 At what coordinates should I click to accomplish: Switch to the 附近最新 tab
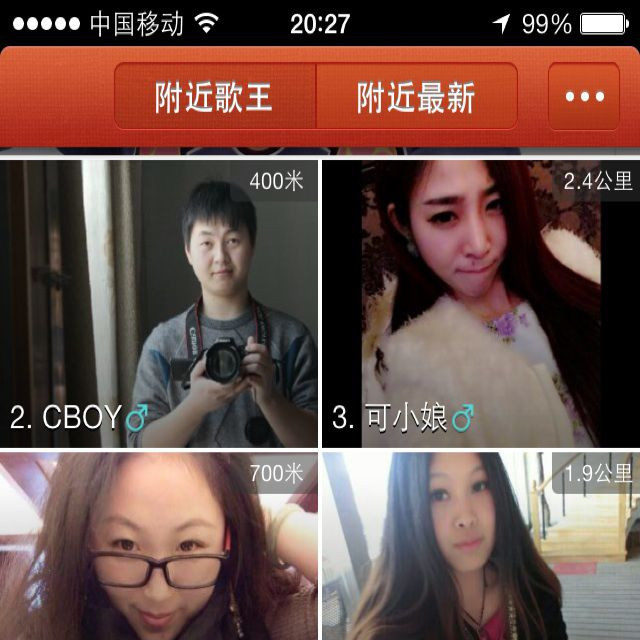pos(416,97)
